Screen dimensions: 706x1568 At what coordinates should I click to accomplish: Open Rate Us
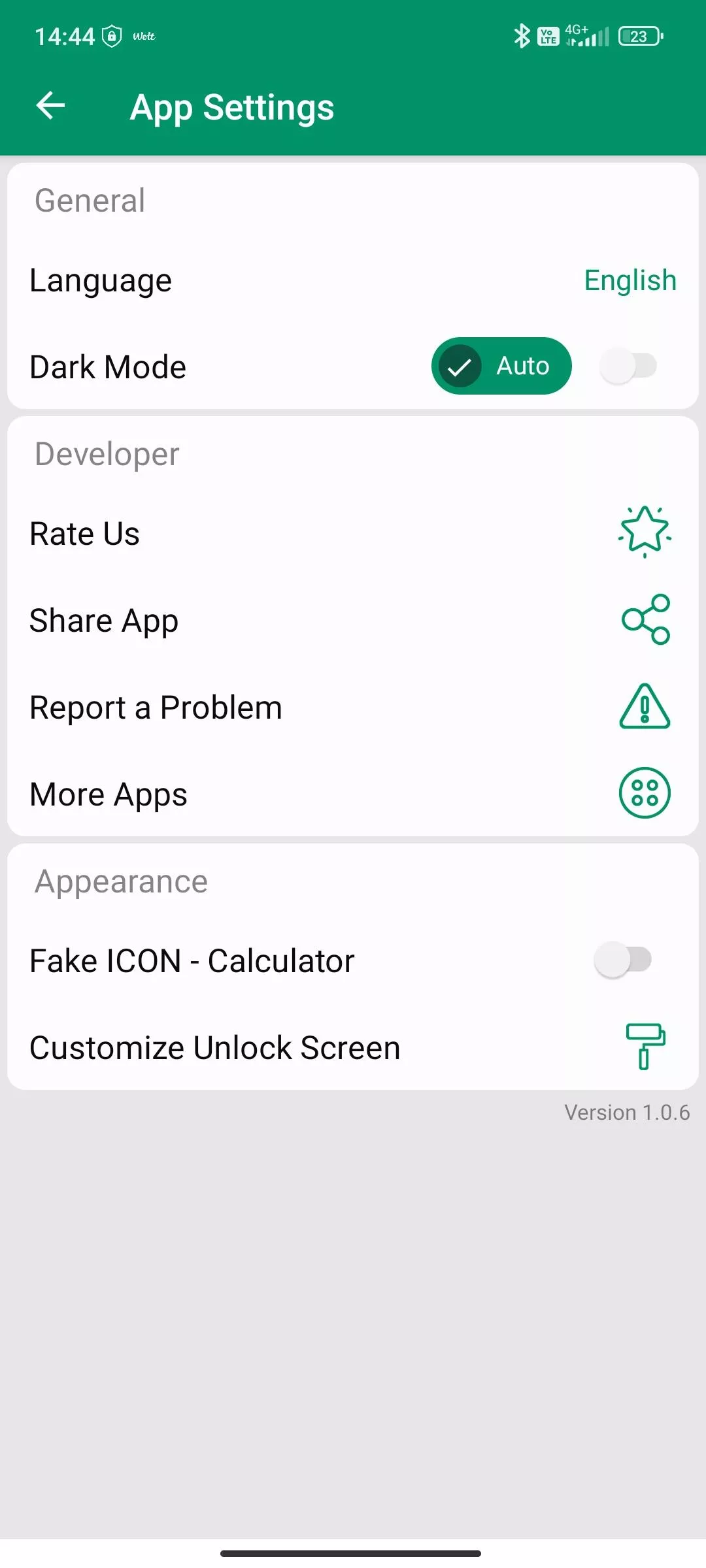pyautogui.click(x=353, y=533)
